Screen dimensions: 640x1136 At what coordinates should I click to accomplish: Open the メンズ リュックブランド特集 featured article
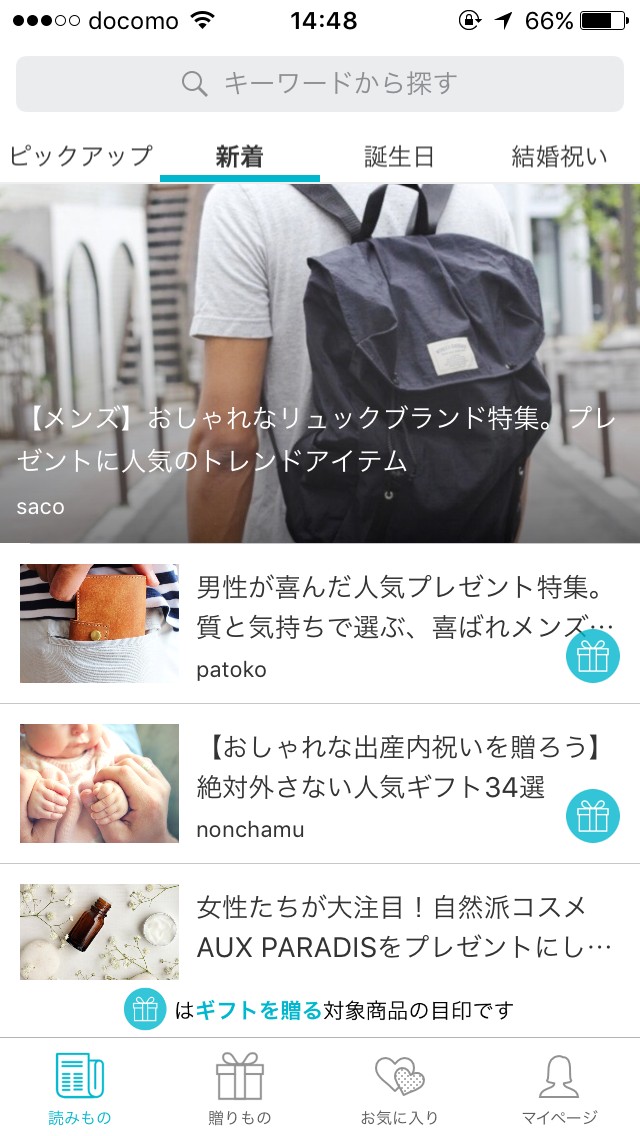pos(320,365)
